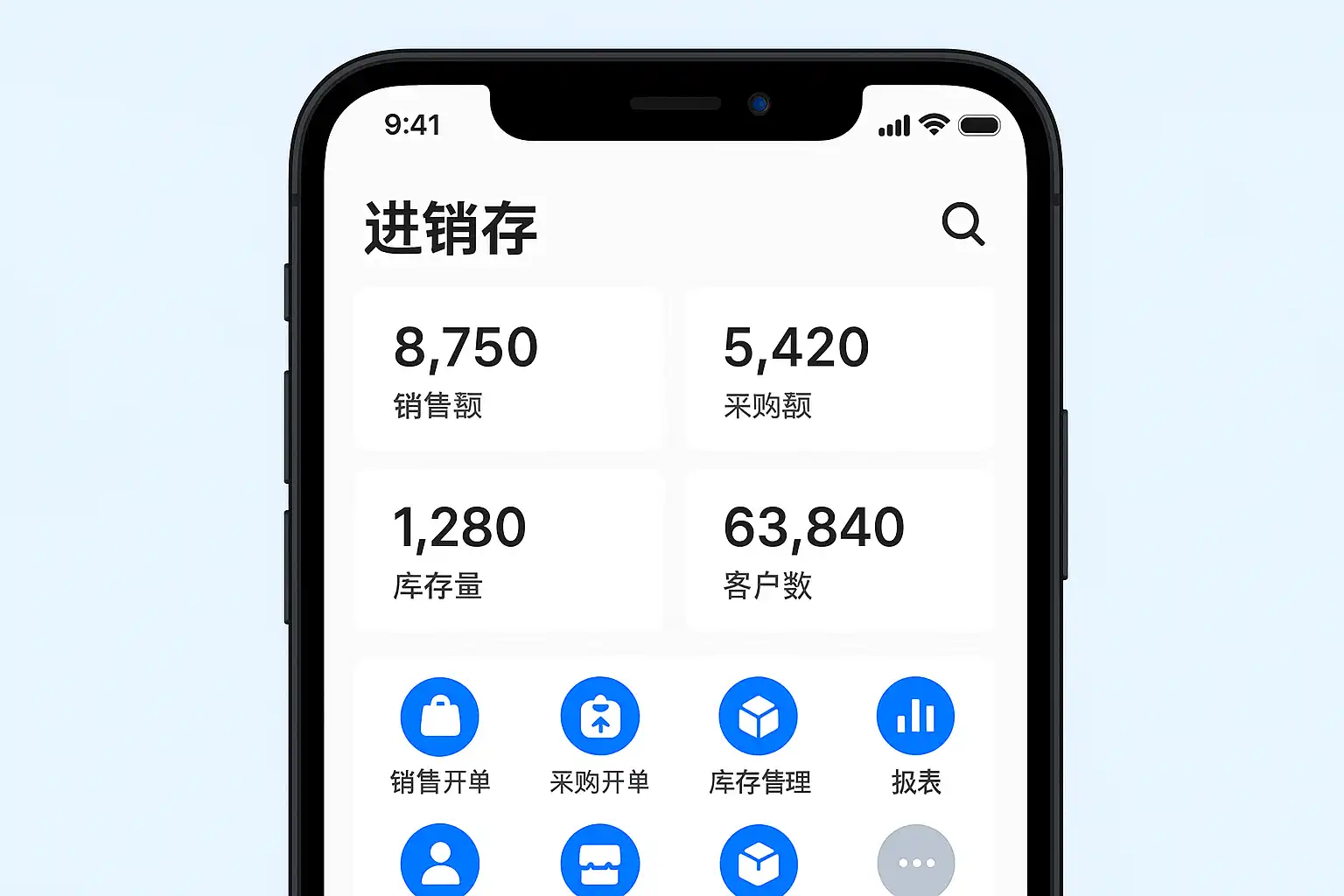
Task: Go to 库存售理 inventory management
Action: pos(758,717)
